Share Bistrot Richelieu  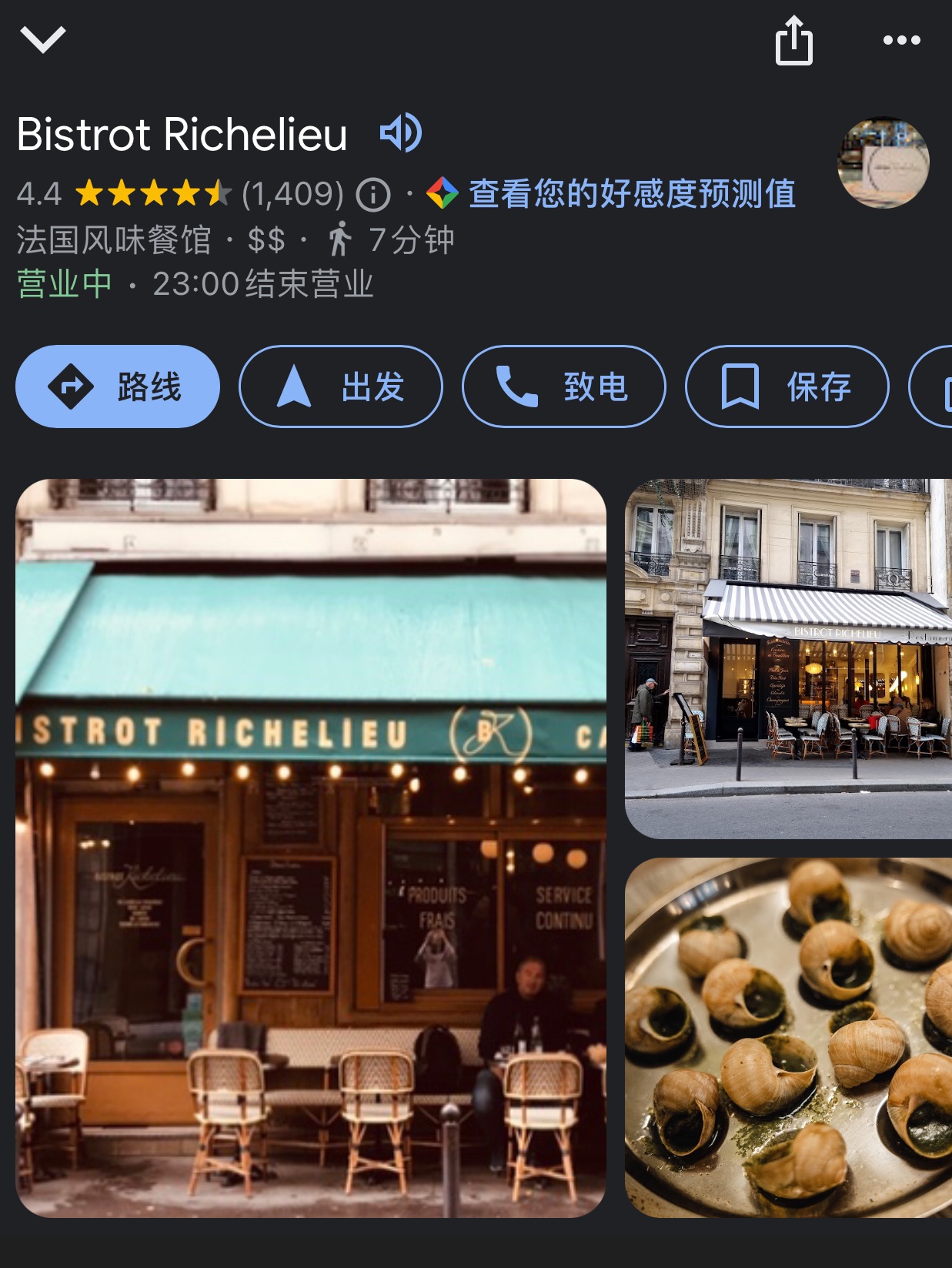793,41
